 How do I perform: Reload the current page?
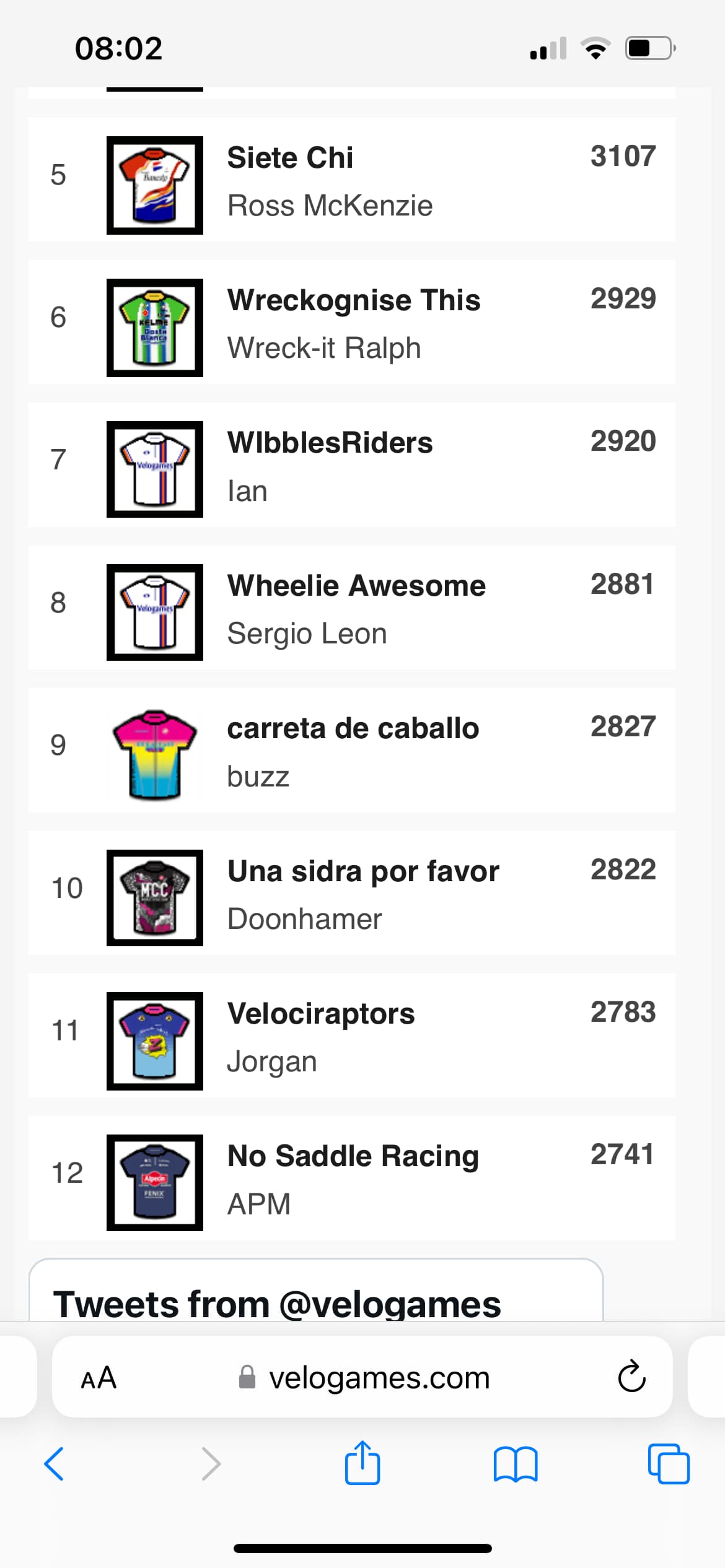tap(631, 1377)
